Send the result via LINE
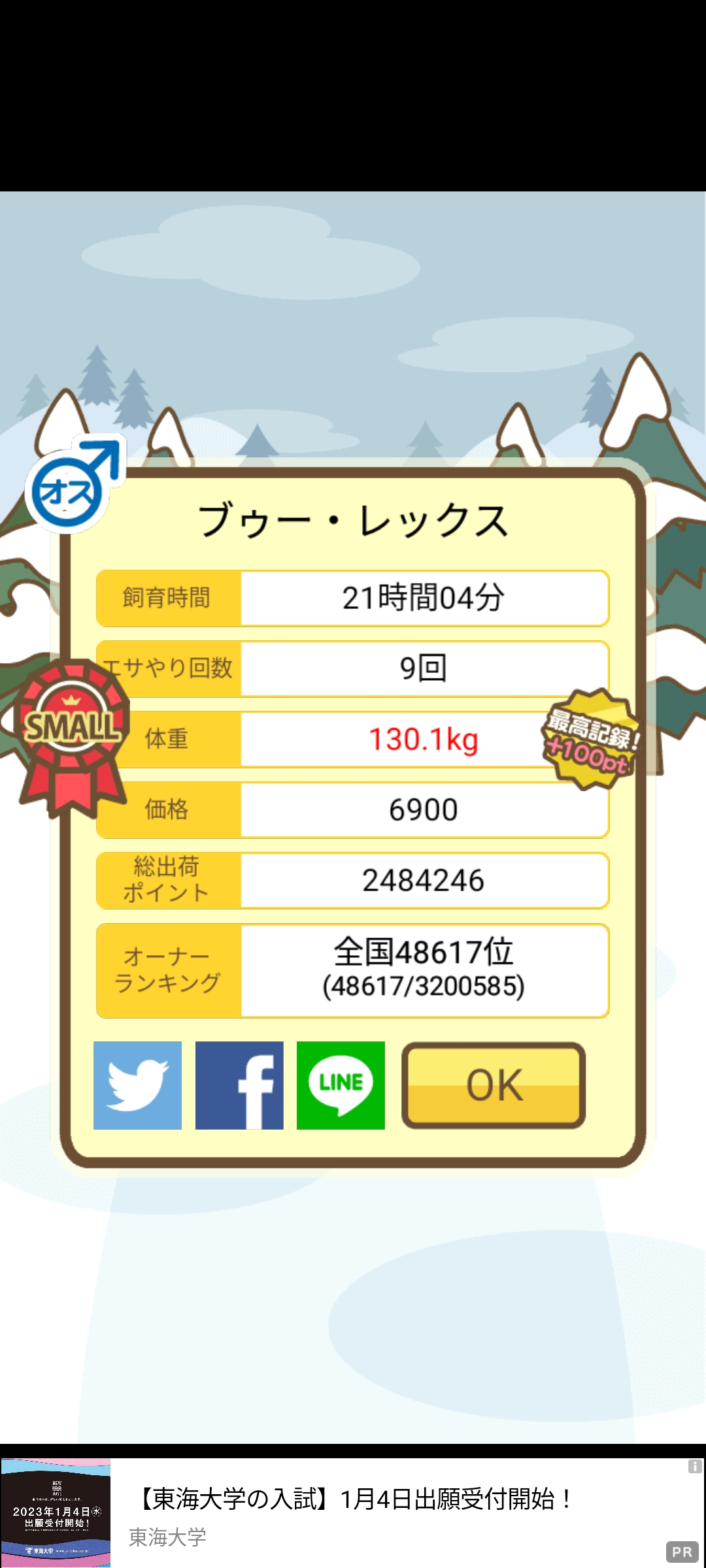 click(x=341, y=1085)
